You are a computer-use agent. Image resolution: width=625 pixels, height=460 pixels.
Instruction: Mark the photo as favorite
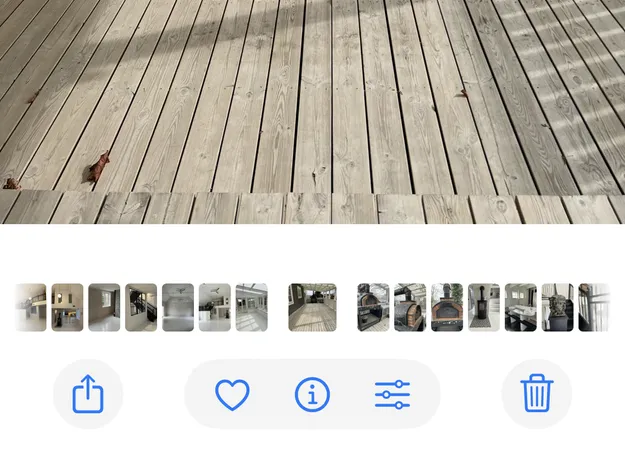tap(232, 395)
